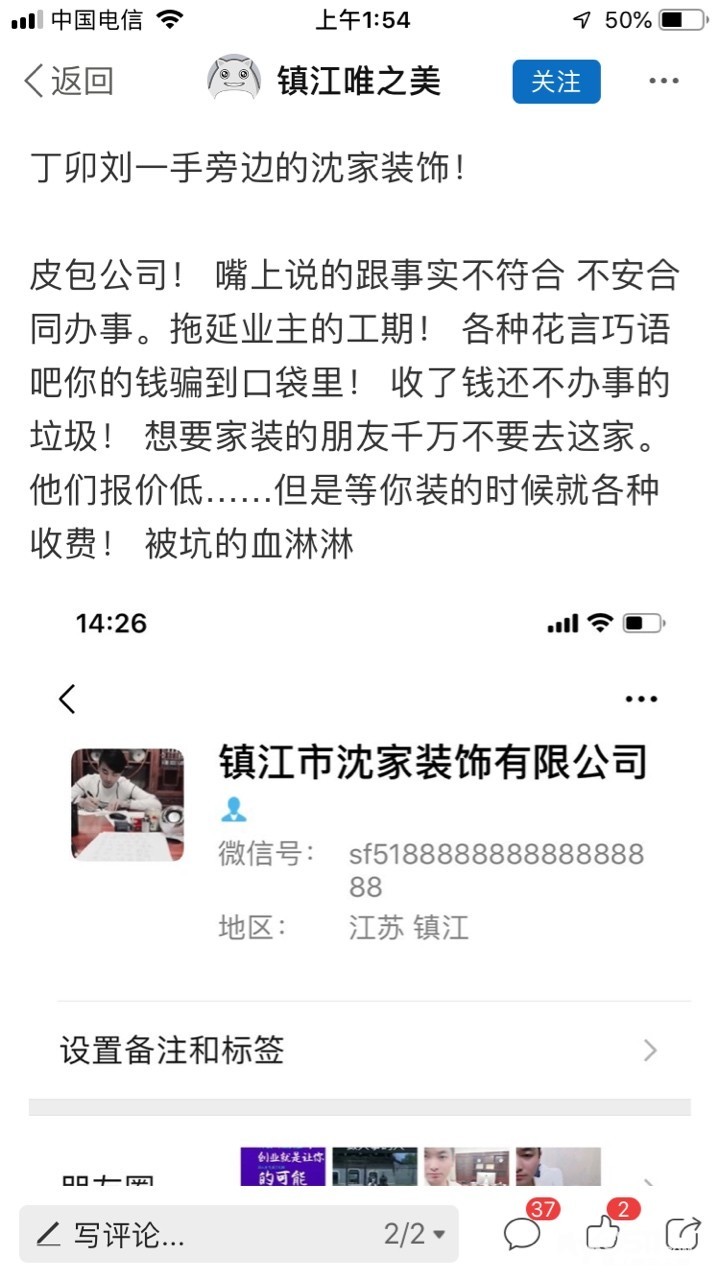The height and width of the screenshot is (1280, 720).
Task: View the attached screenshot image
Action: 360,890
